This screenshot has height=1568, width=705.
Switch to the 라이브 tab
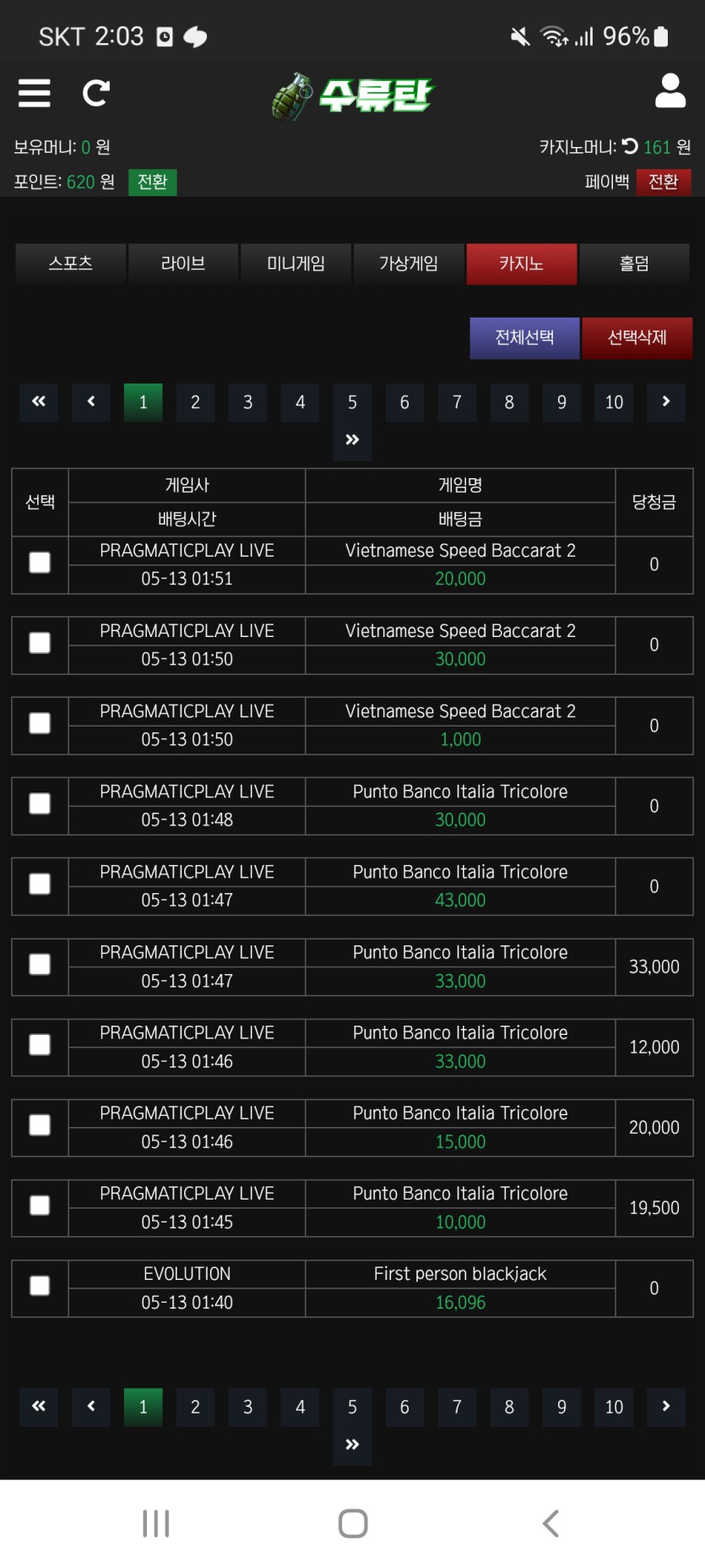point(183,264)
